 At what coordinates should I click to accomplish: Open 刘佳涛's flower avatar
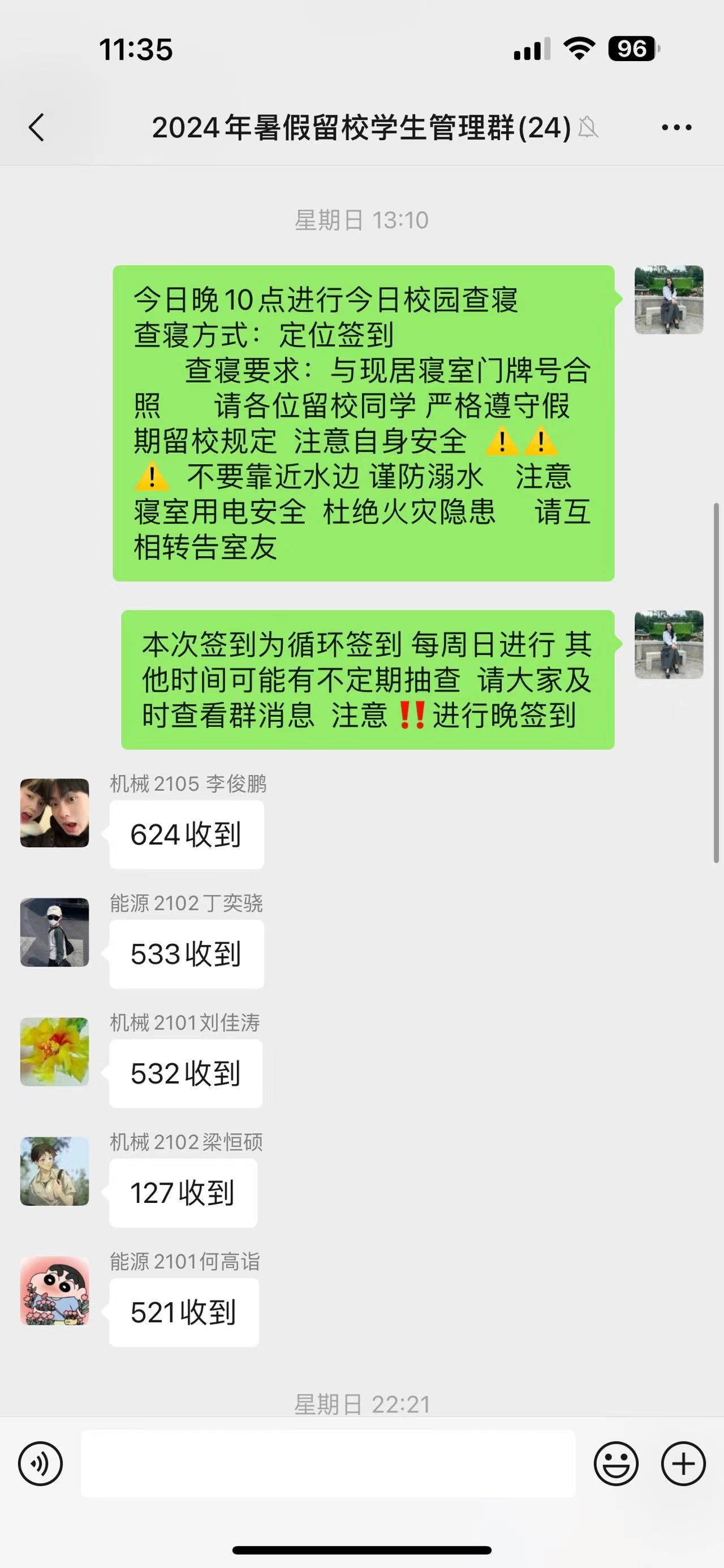(x=55, y=1052)
